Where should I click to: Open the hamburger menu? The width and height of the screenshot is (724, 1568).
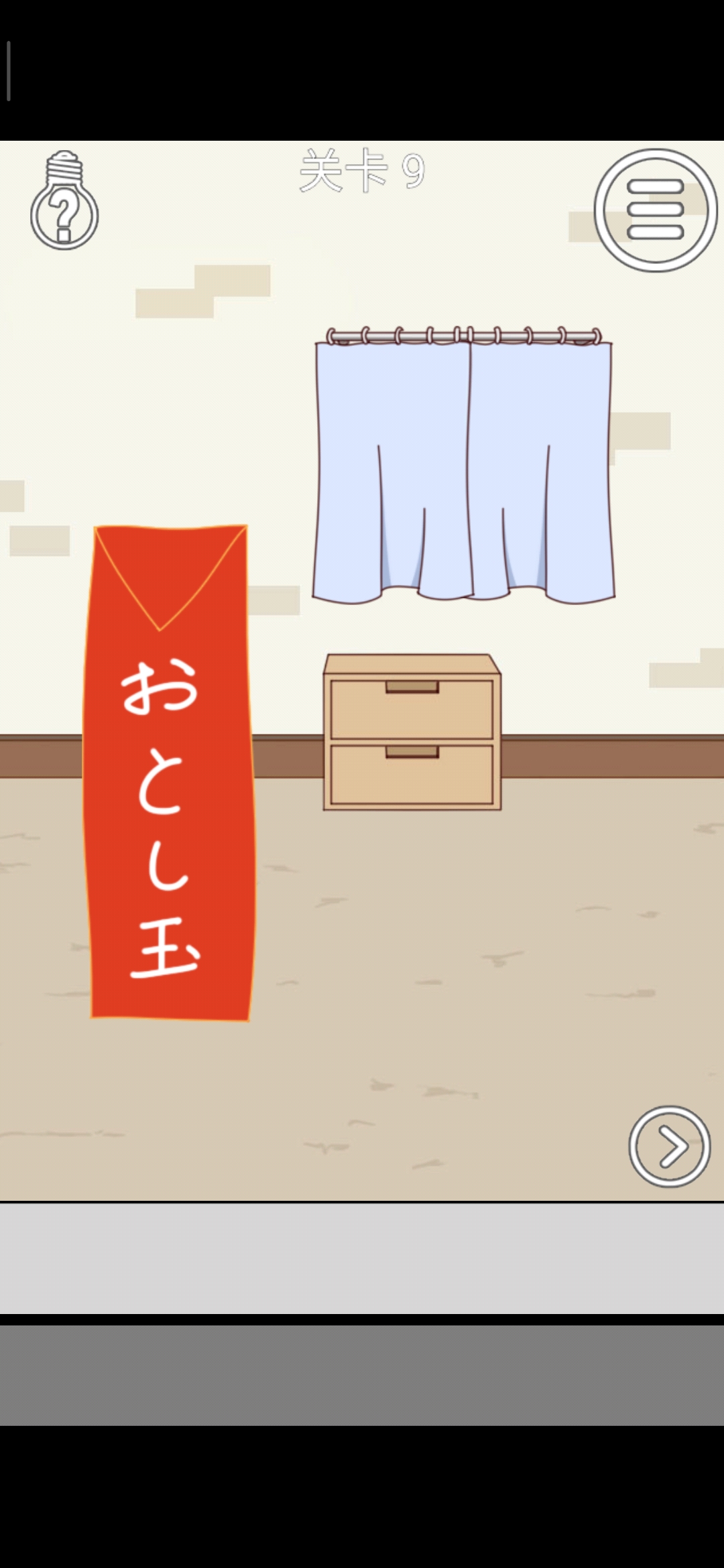(656, 210)
